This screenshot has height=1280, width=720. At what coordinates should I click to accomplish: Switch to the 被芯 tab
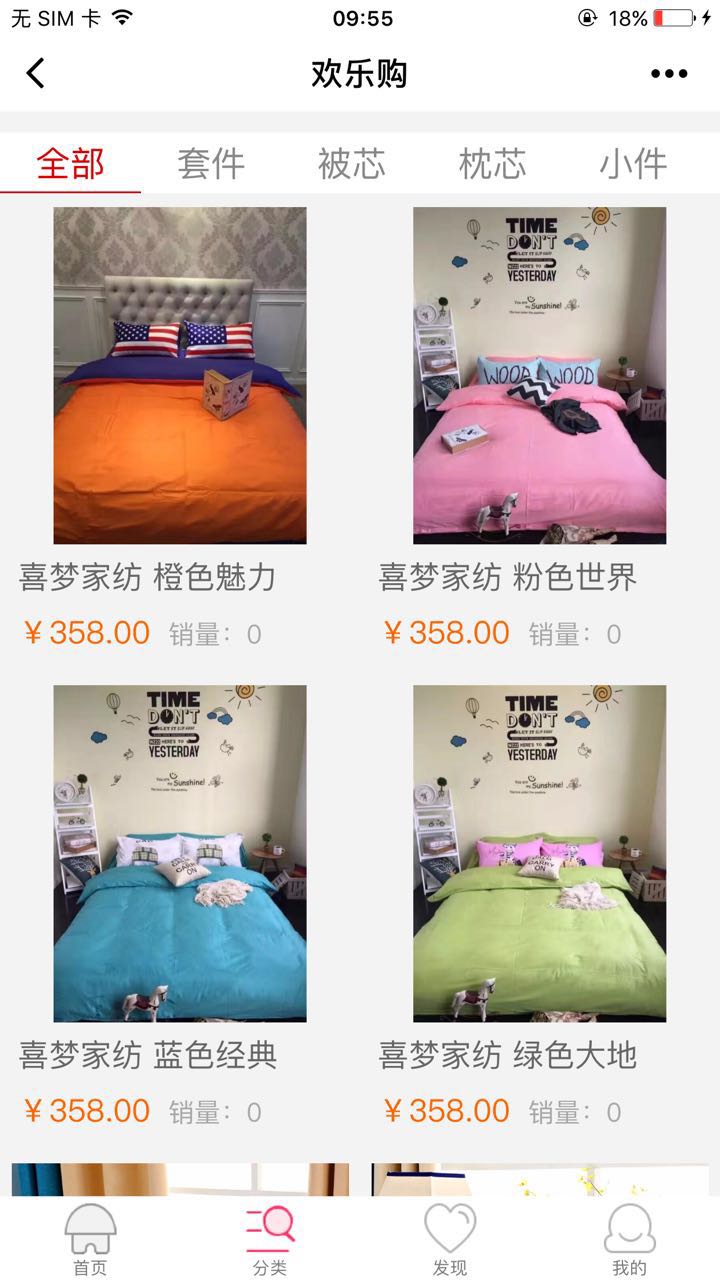(x=351, y=163)
